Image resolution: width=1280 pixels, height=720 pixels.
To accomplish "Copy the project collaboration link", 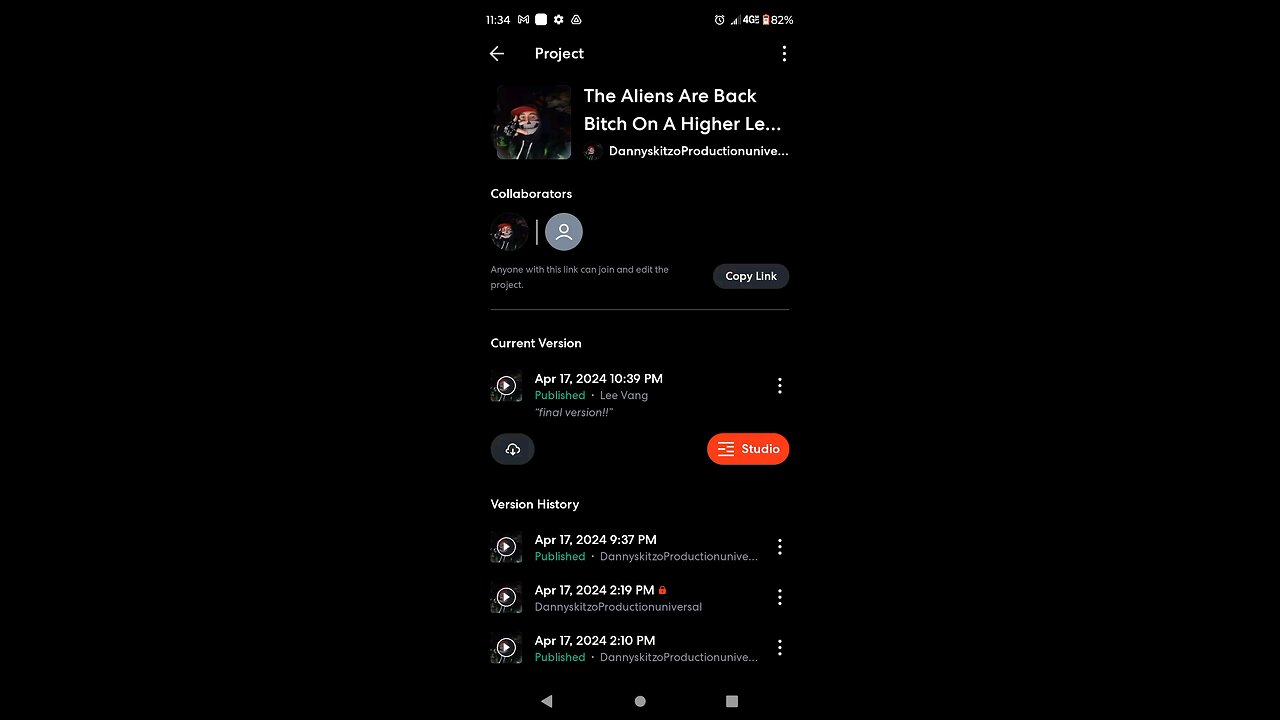I will coord(751,276).
